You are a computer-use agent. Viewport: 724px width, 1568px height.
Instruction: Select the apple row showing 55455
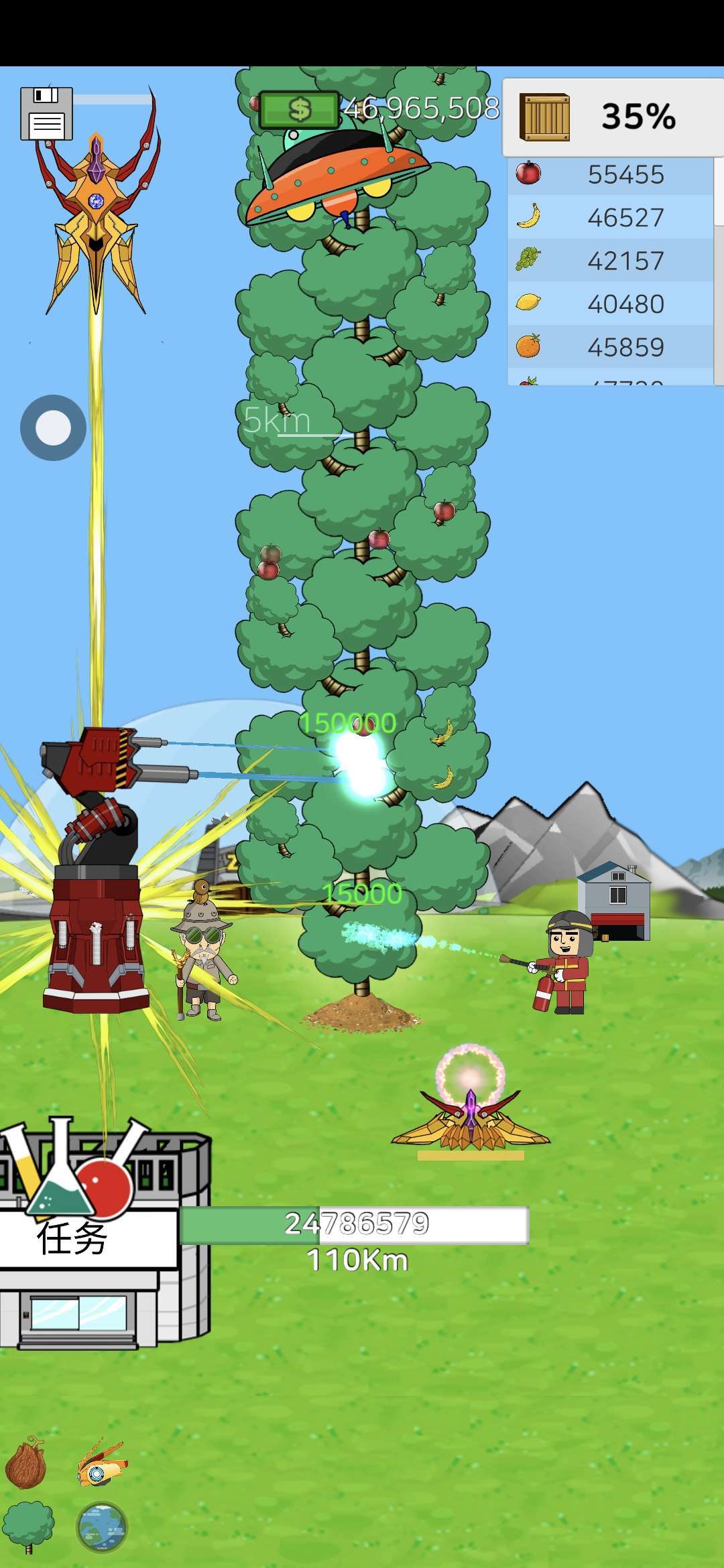pyautogui.click(x=610, y=174)
